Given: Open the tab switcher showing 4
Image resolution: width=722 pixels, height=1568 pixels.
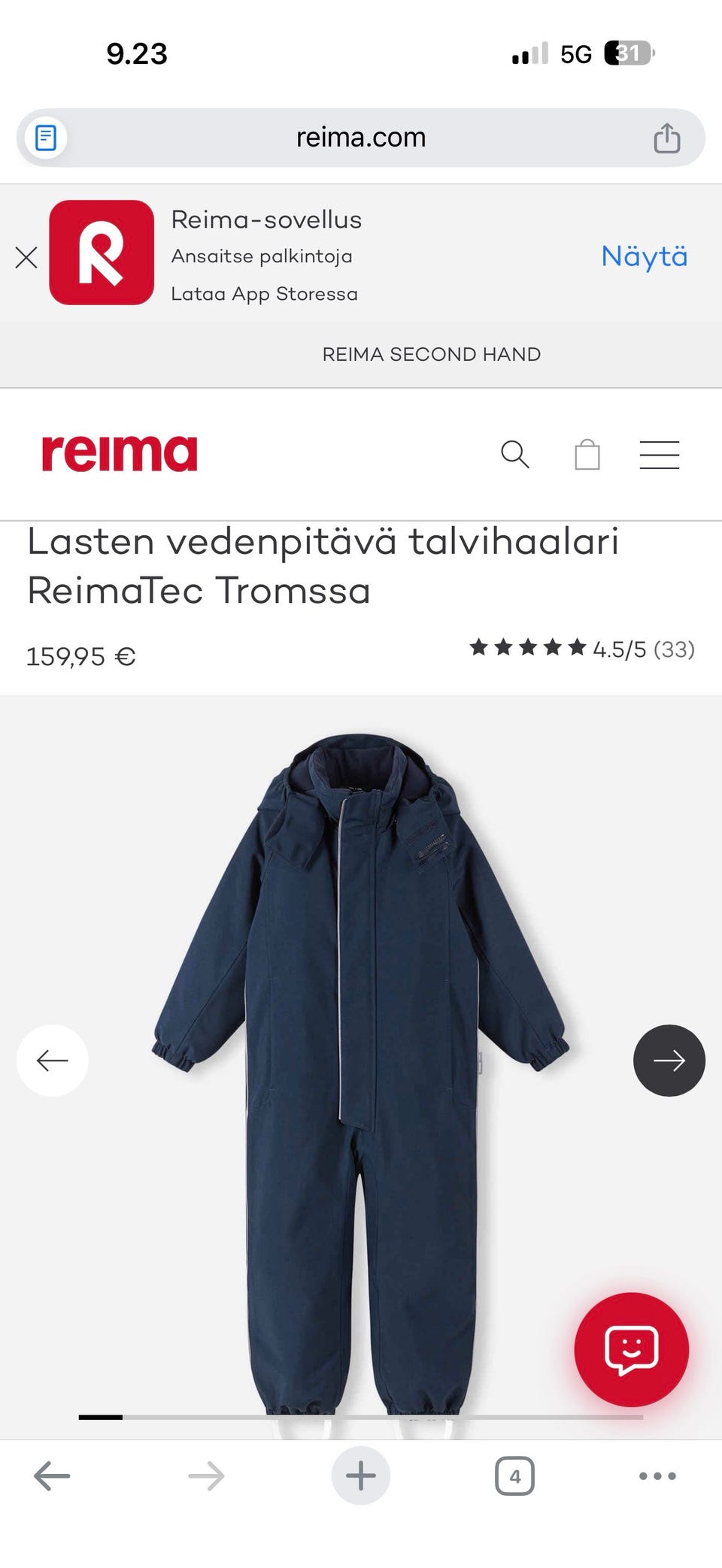Looking at the screenshot, I should click(x=515, y=1475).
